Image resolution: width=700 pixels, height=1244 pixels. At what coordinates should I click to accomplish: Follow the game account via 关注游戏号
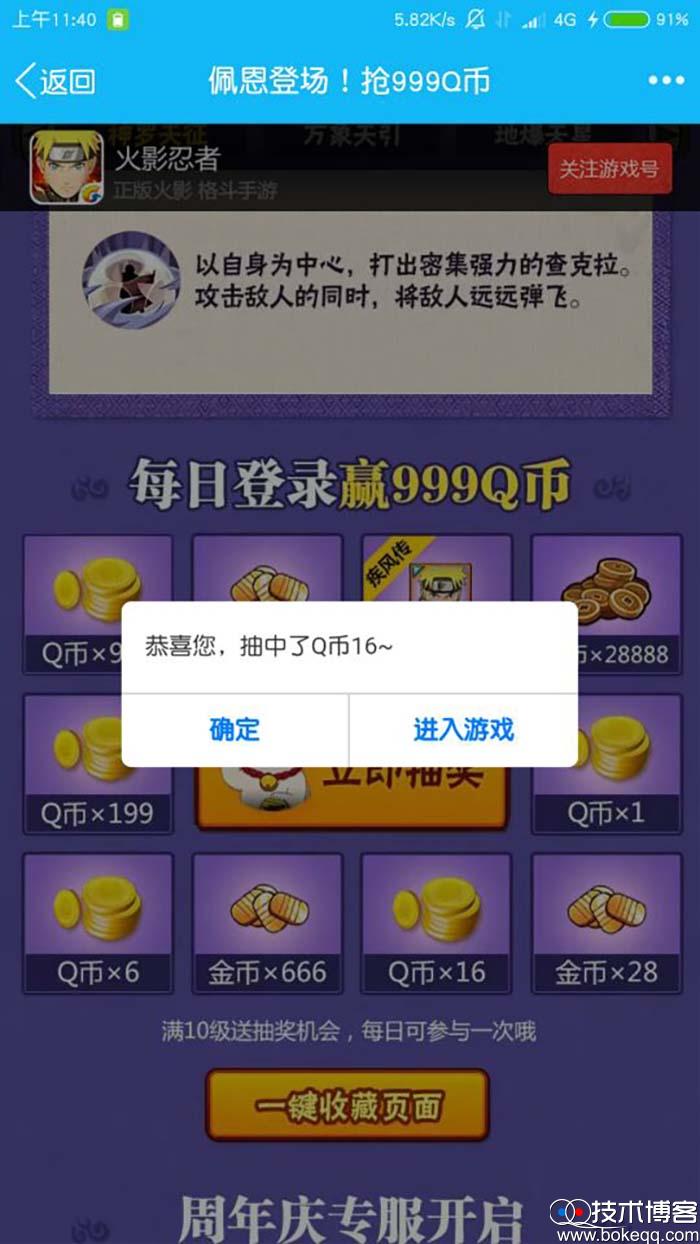pos(608,169)
